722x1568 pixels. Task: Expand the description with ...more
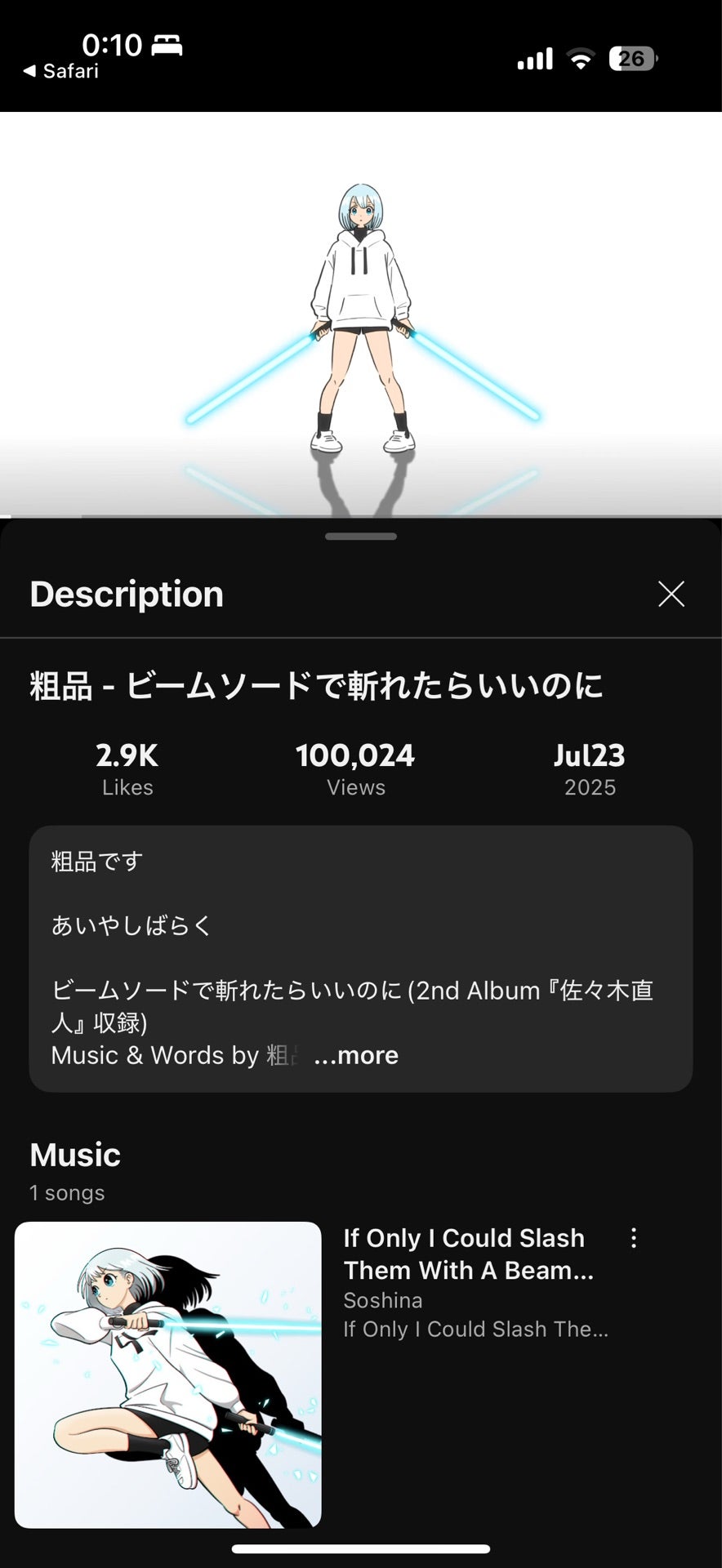point(356,1055)
